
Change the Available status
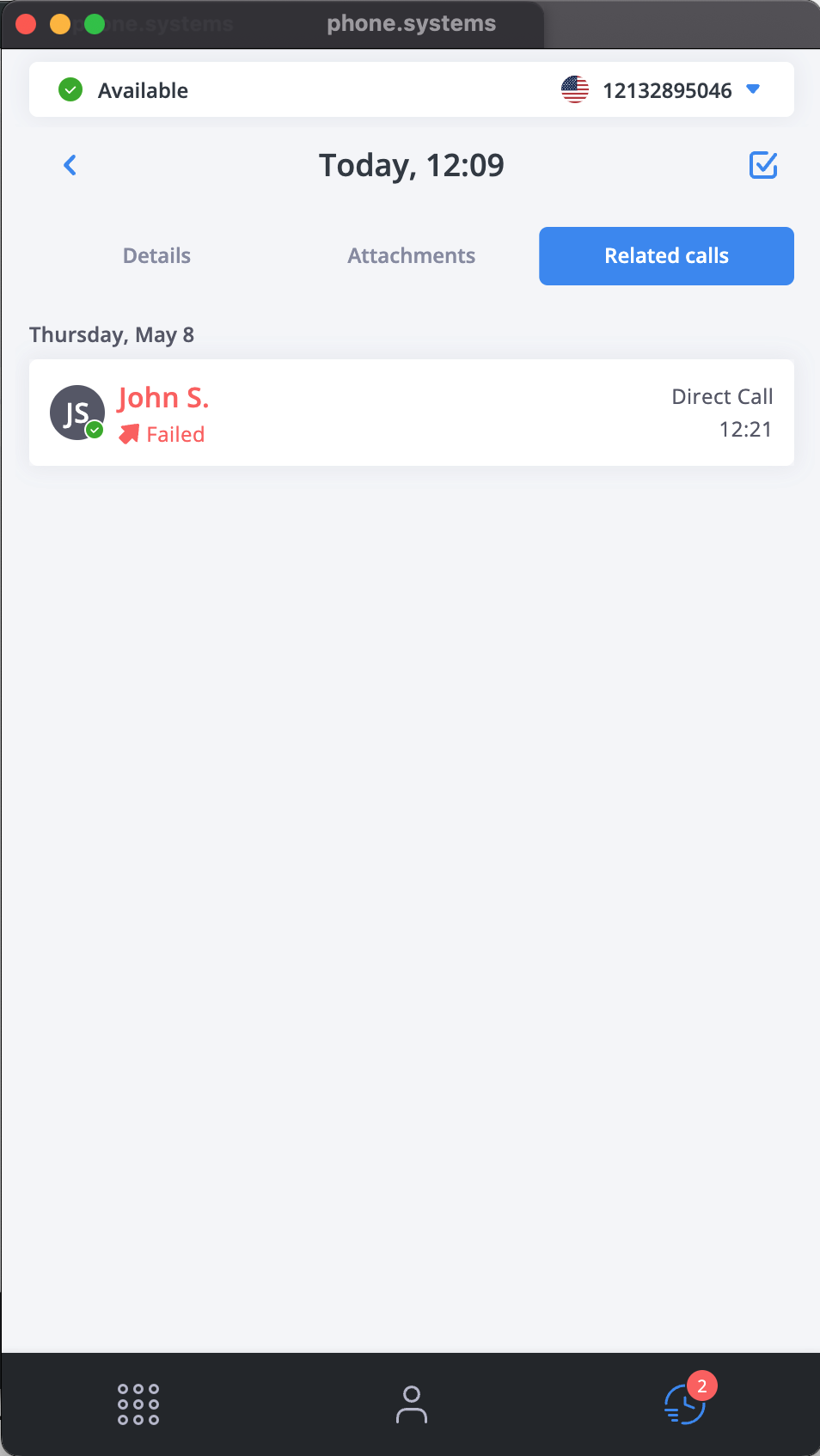[x=124, y=90]
